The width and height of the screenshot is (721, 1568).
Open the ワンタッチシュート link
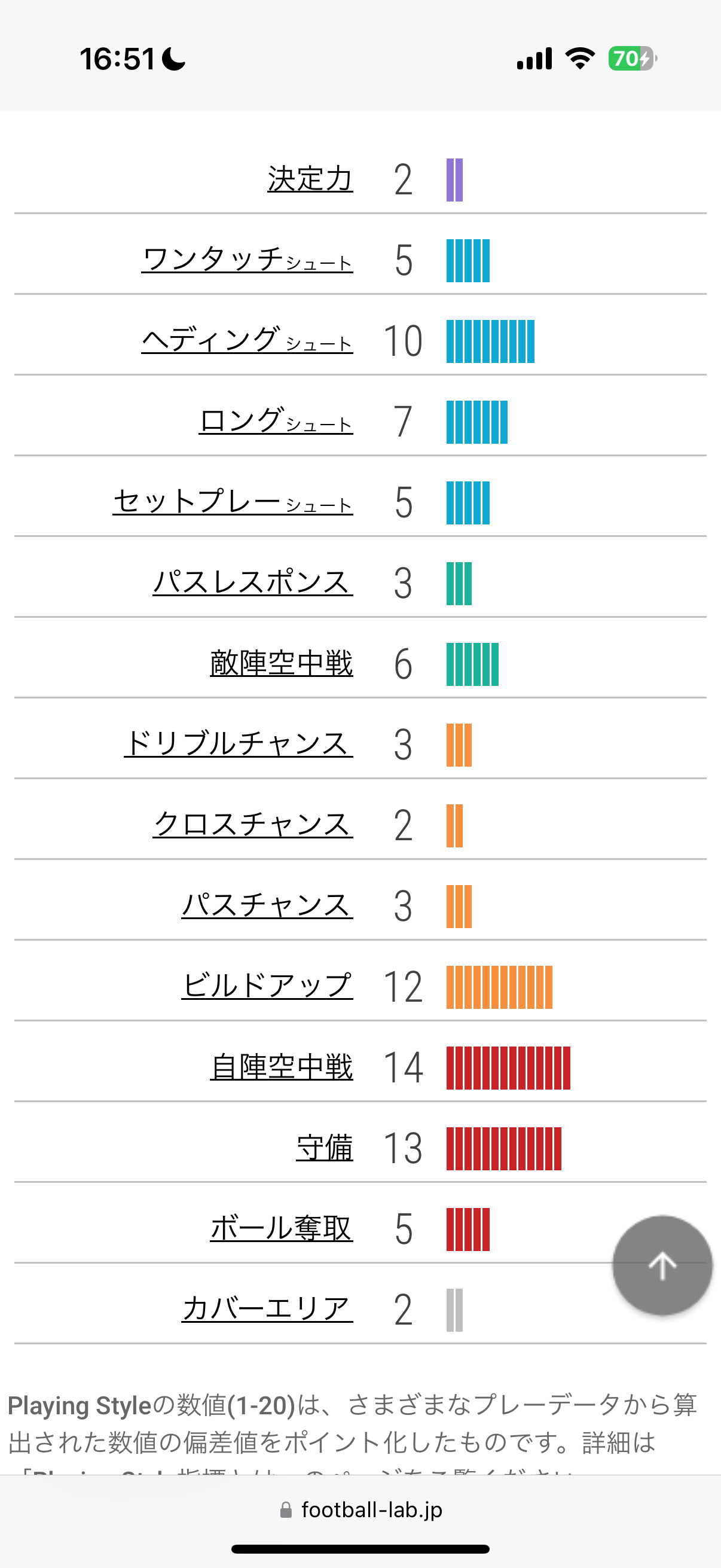tap(247, 260)
